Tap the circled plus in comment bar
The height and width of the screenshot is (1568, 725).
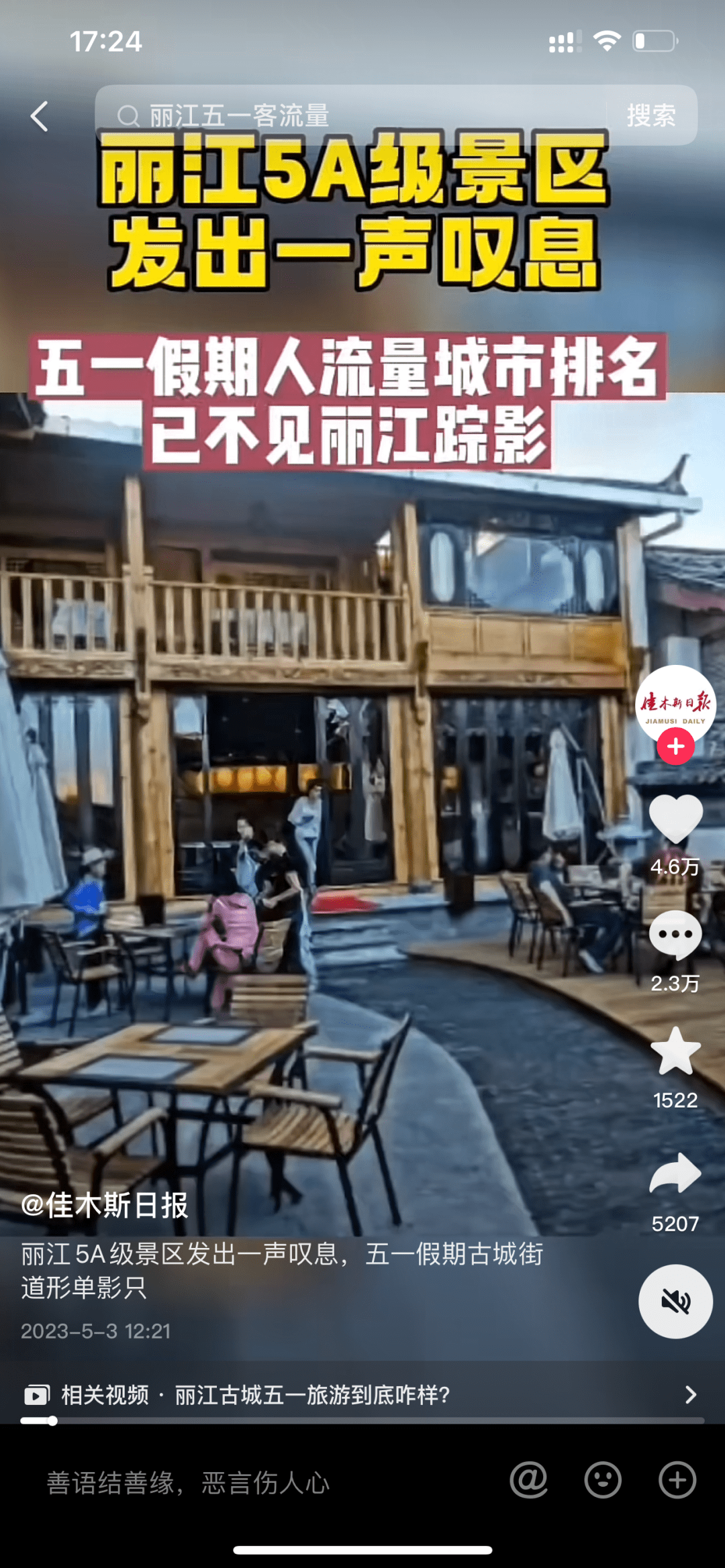[677, 1480]
